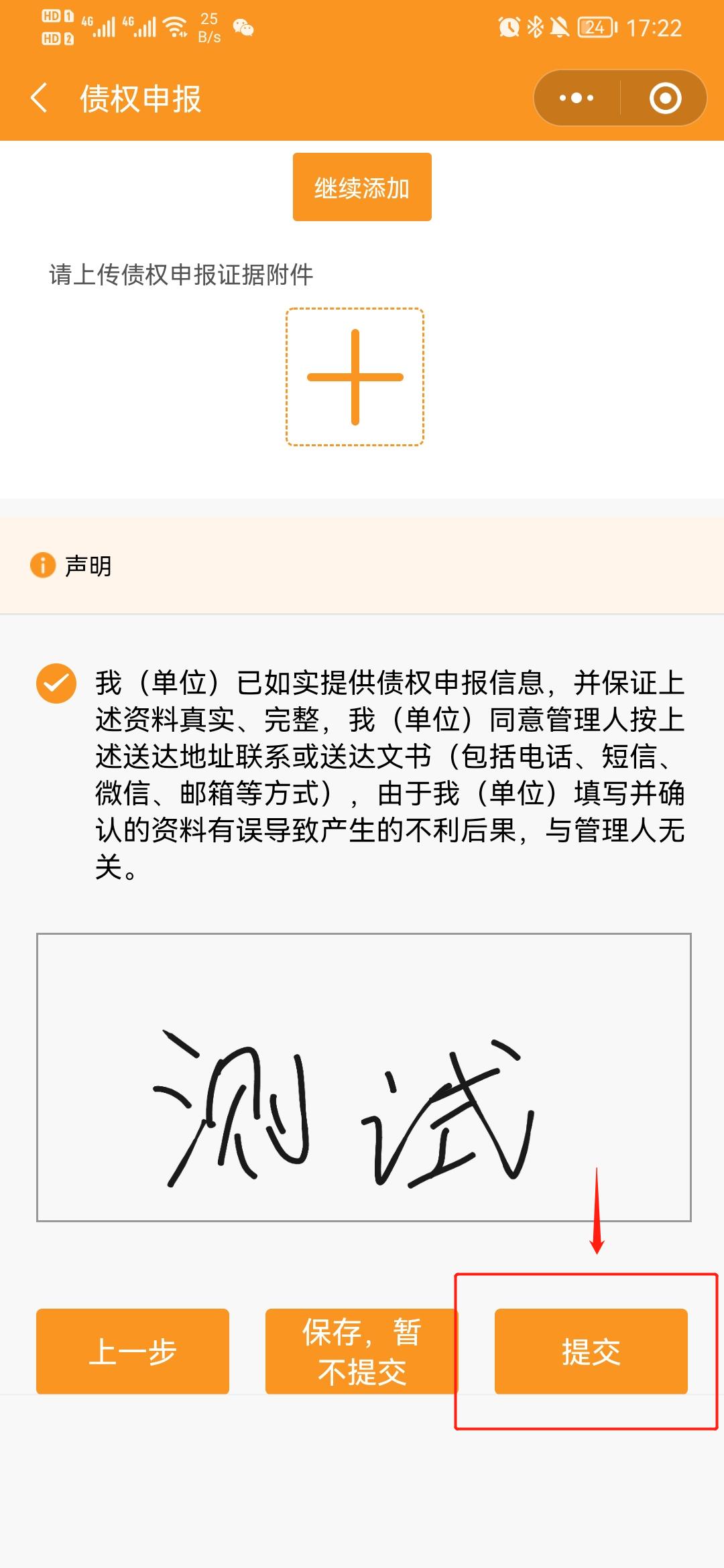Close the mini program via circle icon
The width and height of the screenshot is (724, 1568).
pyautogui.click(x=665, y=99)
